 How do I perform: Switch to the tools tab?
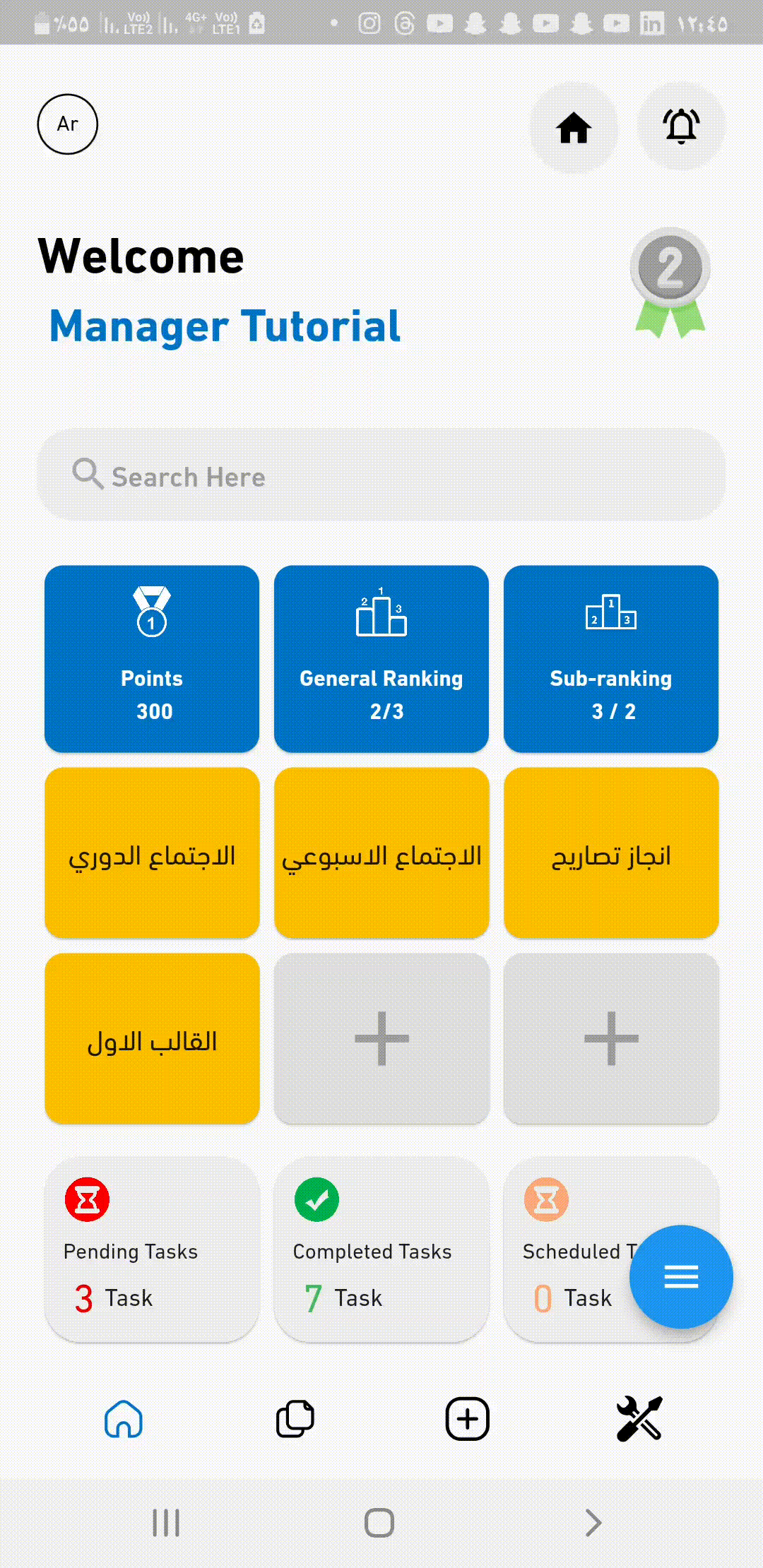tap(639, 1419)
